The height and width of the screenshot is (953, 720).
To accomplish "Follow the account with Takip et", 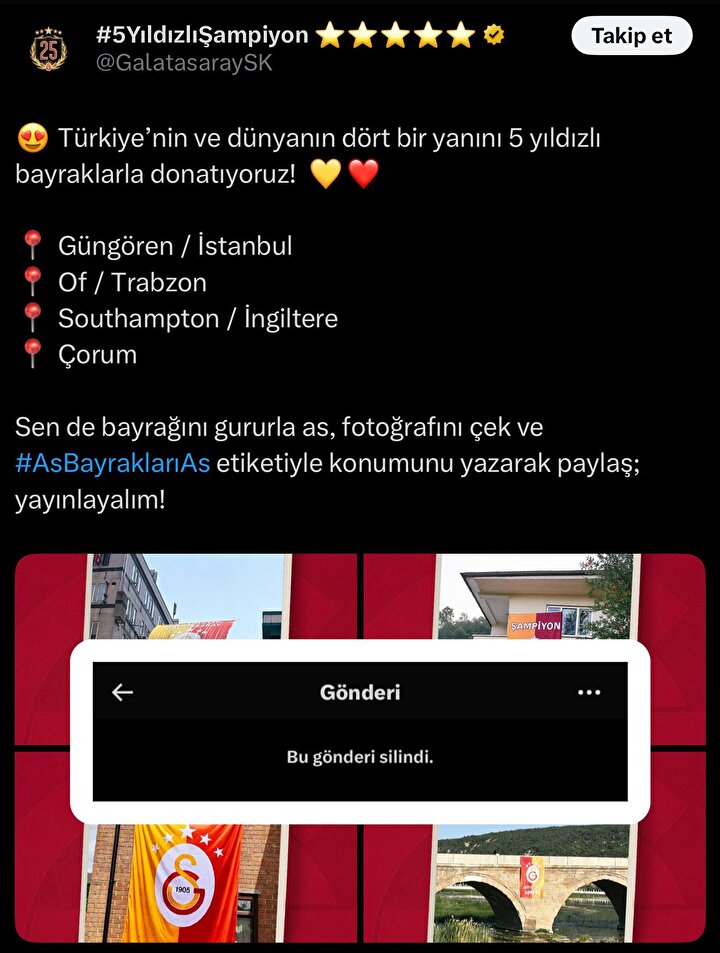I will 632,36.
